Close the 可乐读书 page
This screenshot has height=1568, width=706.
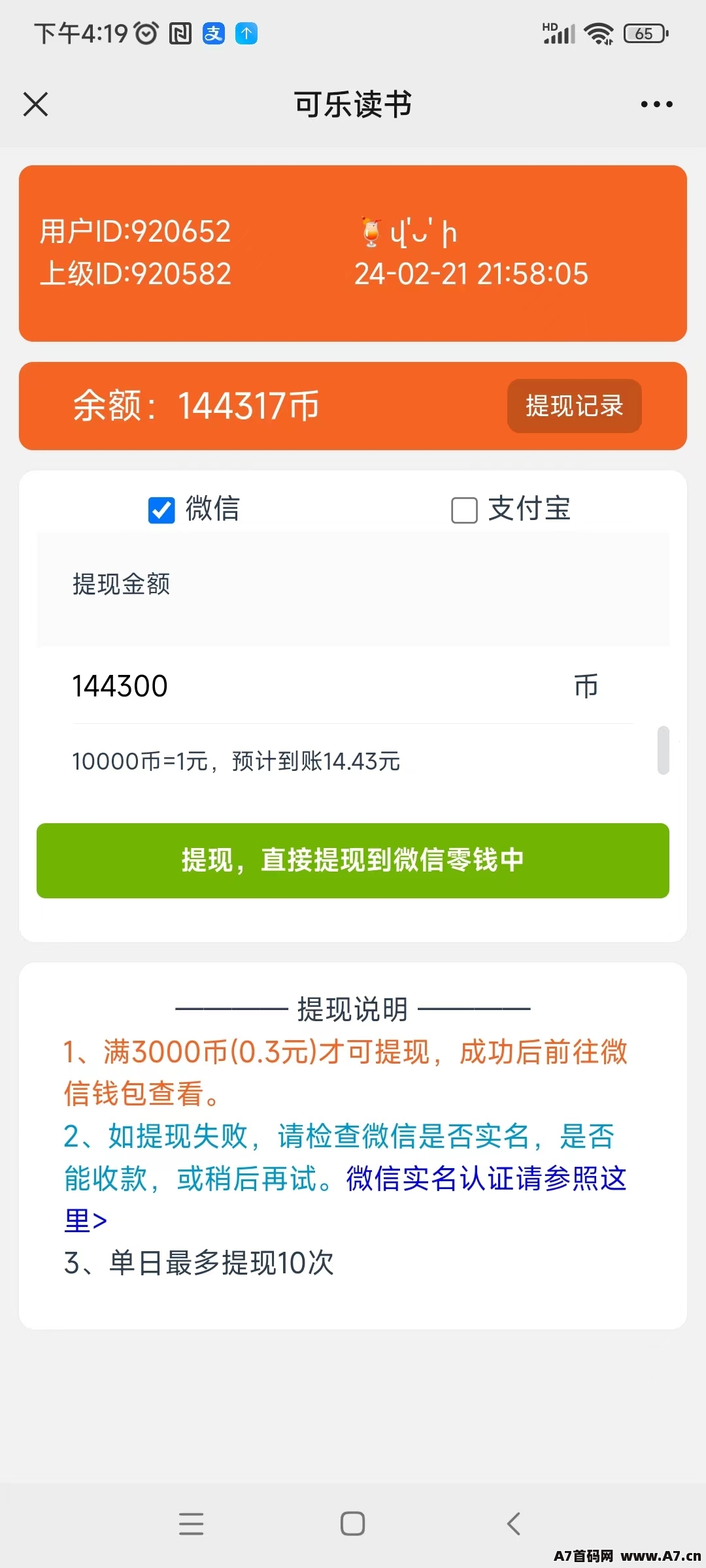coord(35,104)
